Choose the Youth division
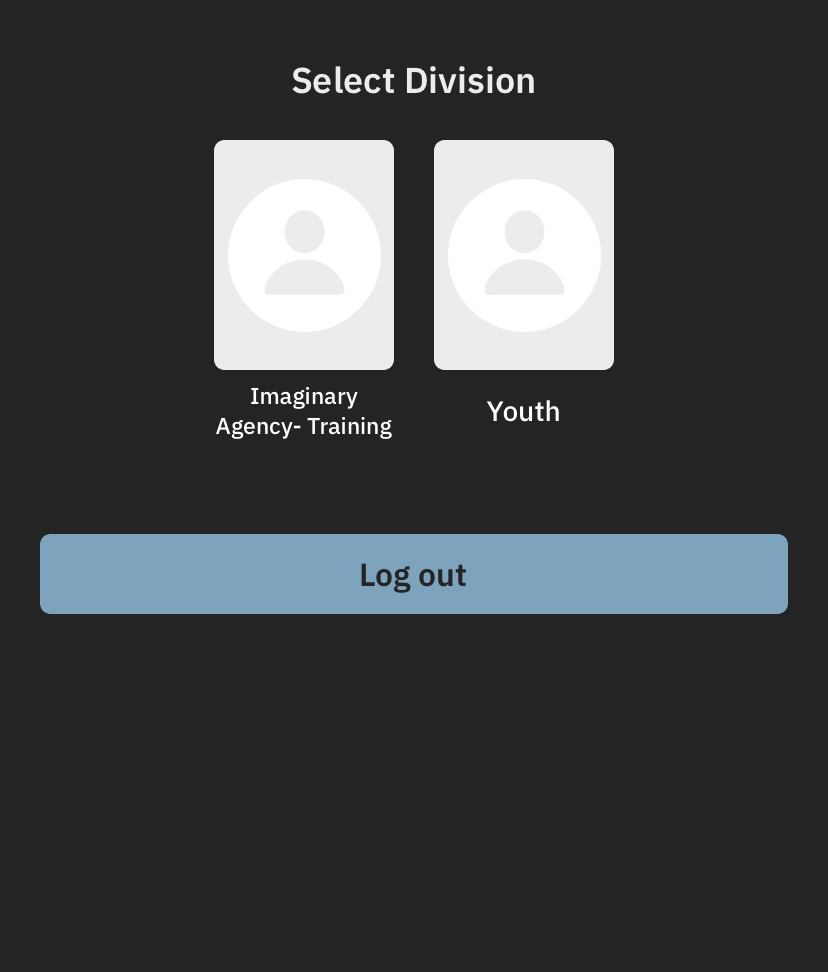This screenshot has height=972, width=828. [x=524, y=255]
